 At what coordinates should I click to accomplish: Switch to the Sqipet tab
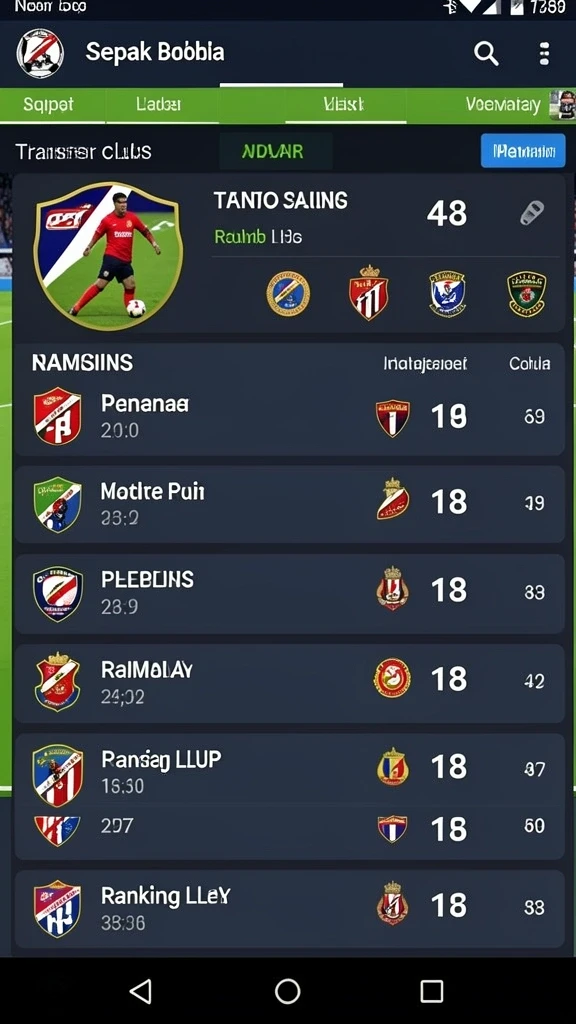pos(48,104)
